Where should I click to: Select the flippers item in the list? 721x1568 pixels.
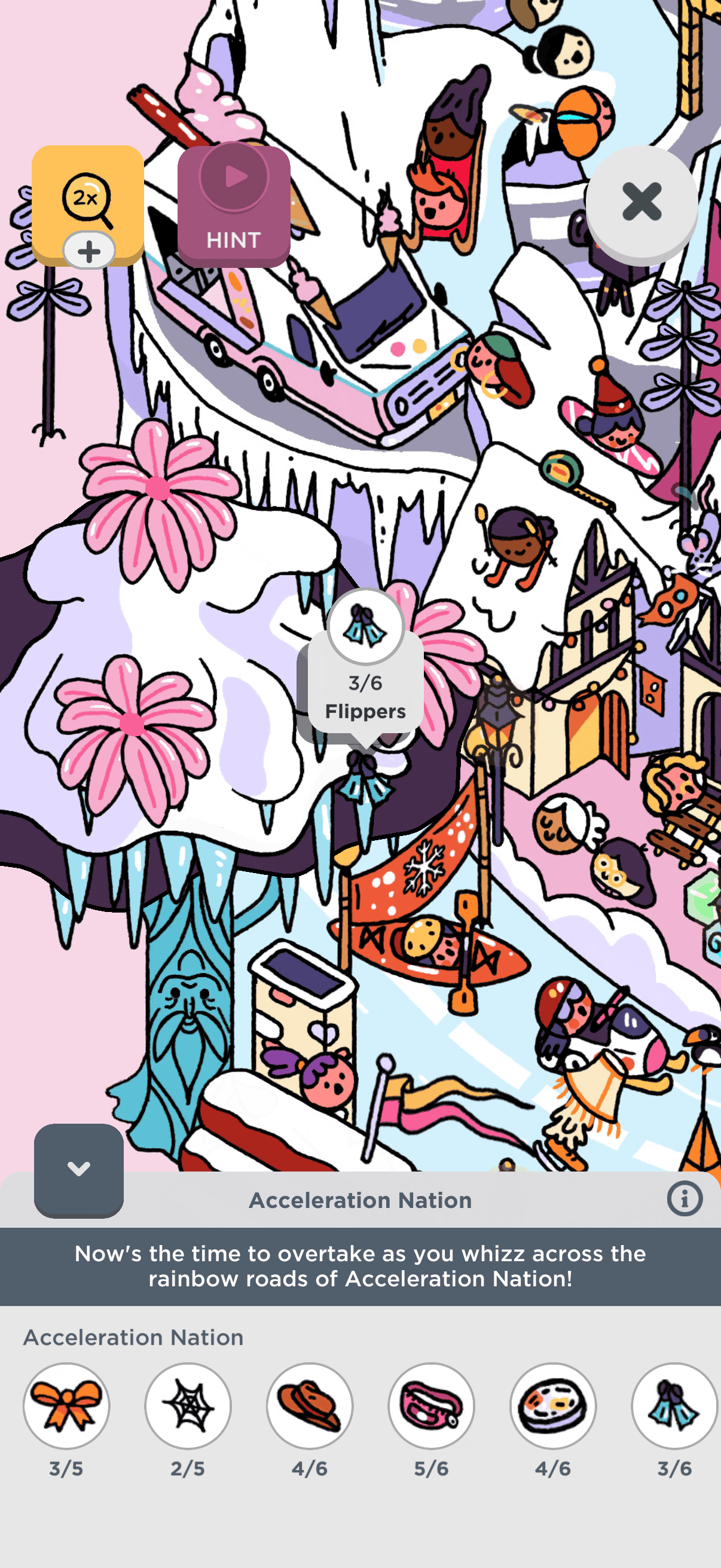pos(675,1405)
